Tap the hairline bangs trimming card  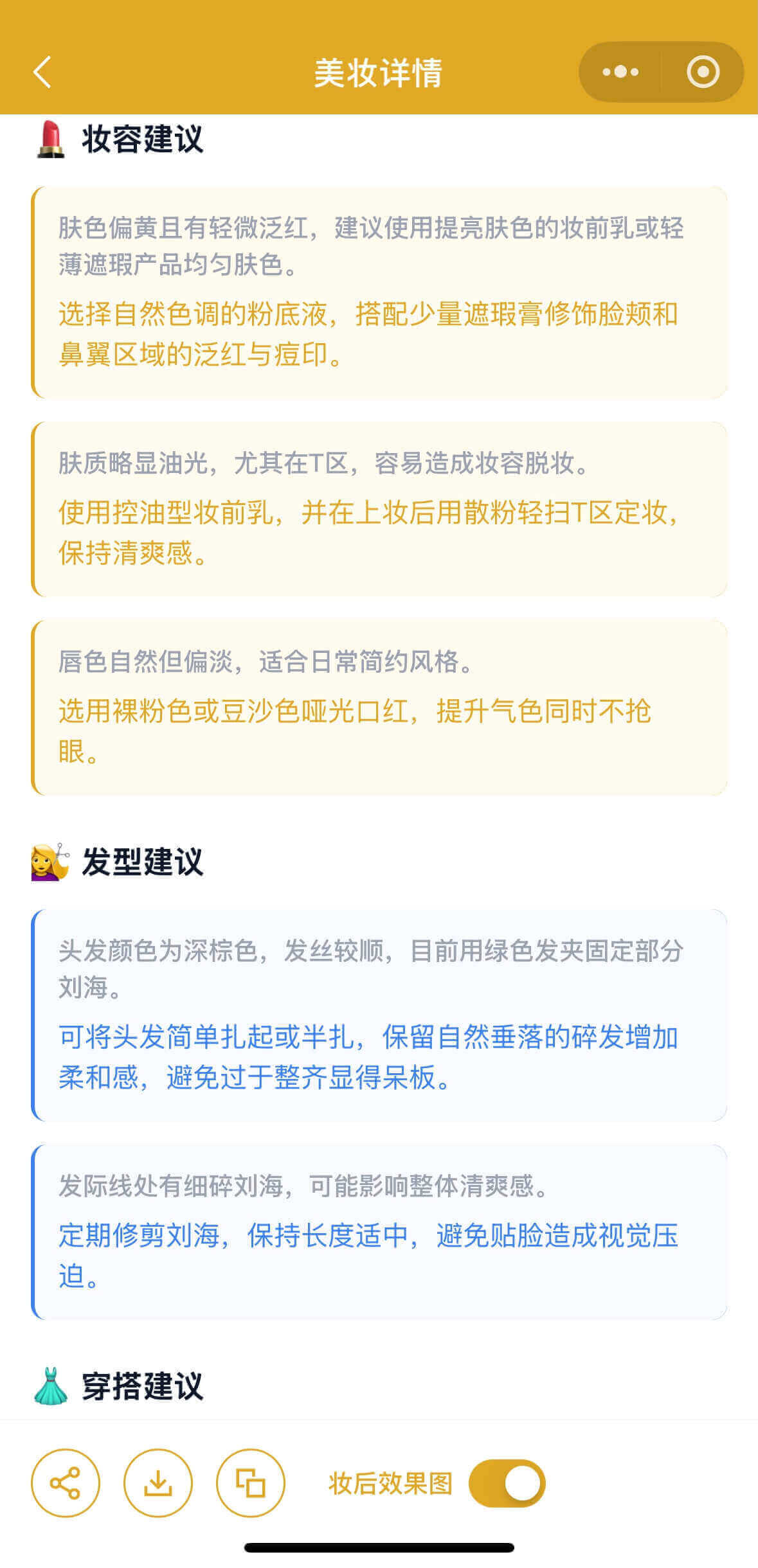(379, 1234)
